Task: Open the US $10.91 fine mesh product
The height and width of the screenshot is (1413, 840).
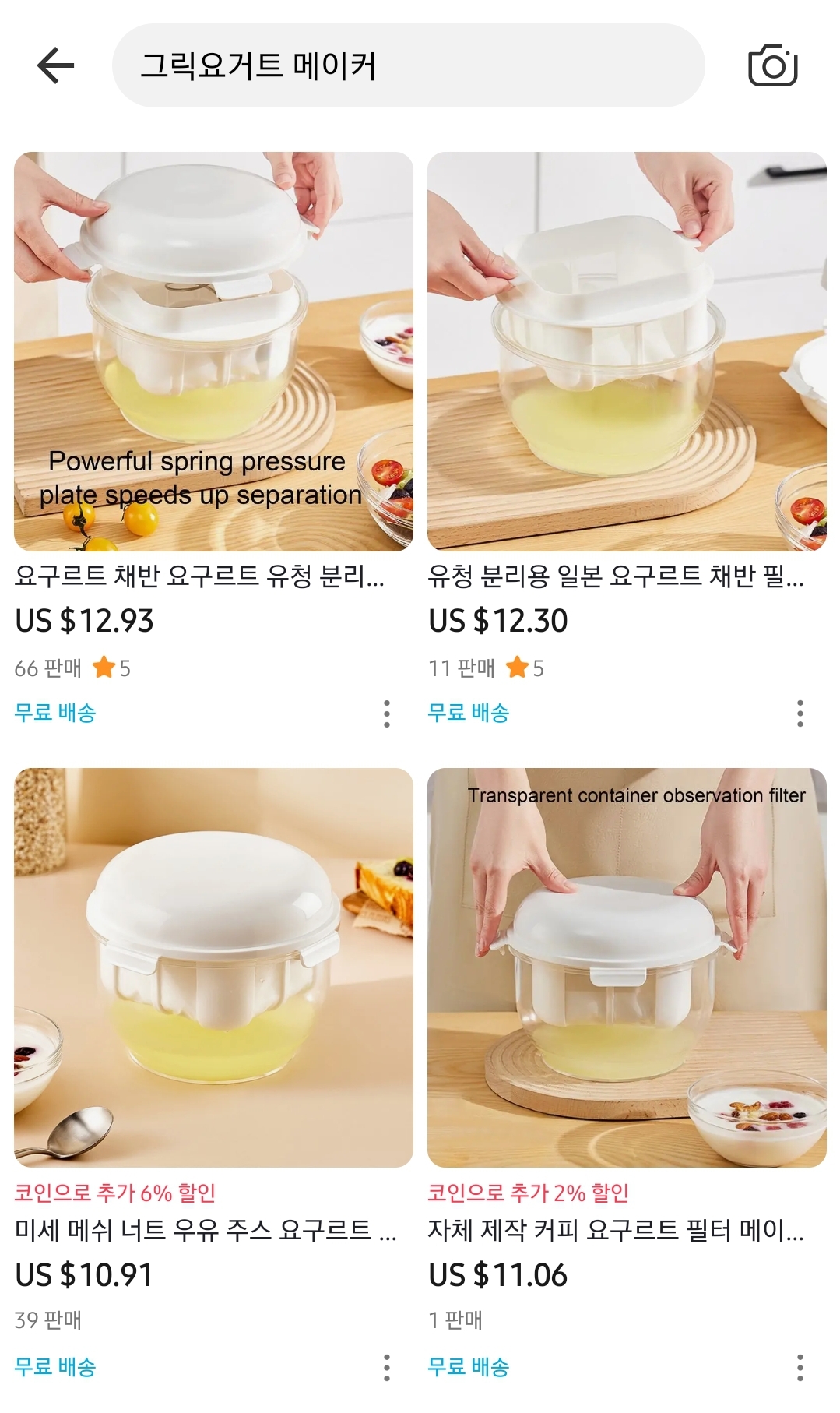Action: (213, 967)
